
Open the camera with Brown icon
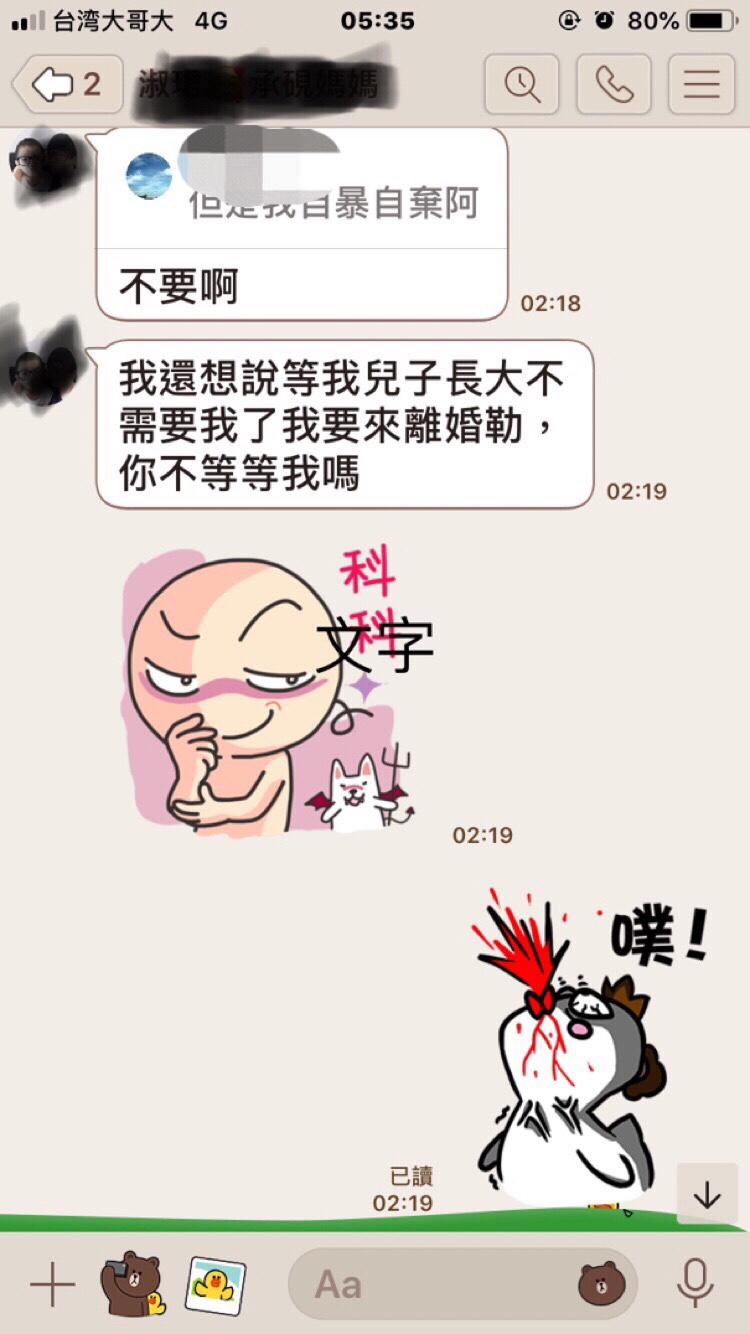(x=133, y=1284)
